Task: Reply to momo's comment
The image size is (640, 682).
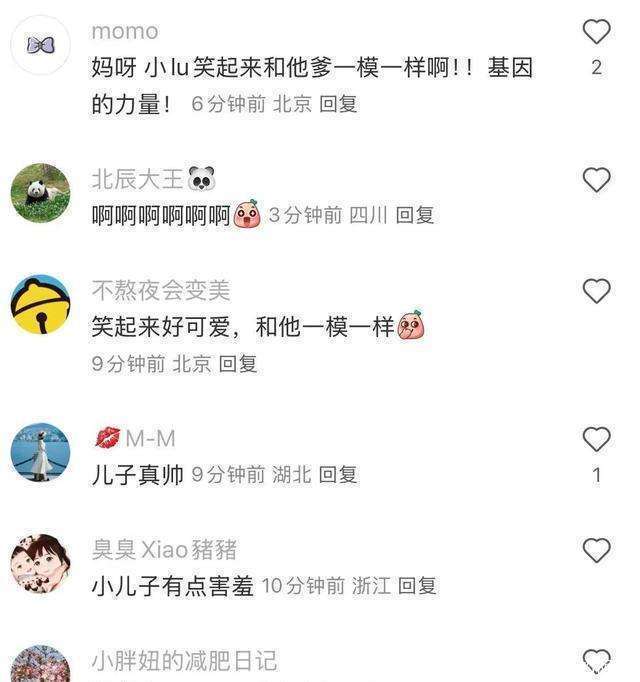Action: (x=338, y=104)
